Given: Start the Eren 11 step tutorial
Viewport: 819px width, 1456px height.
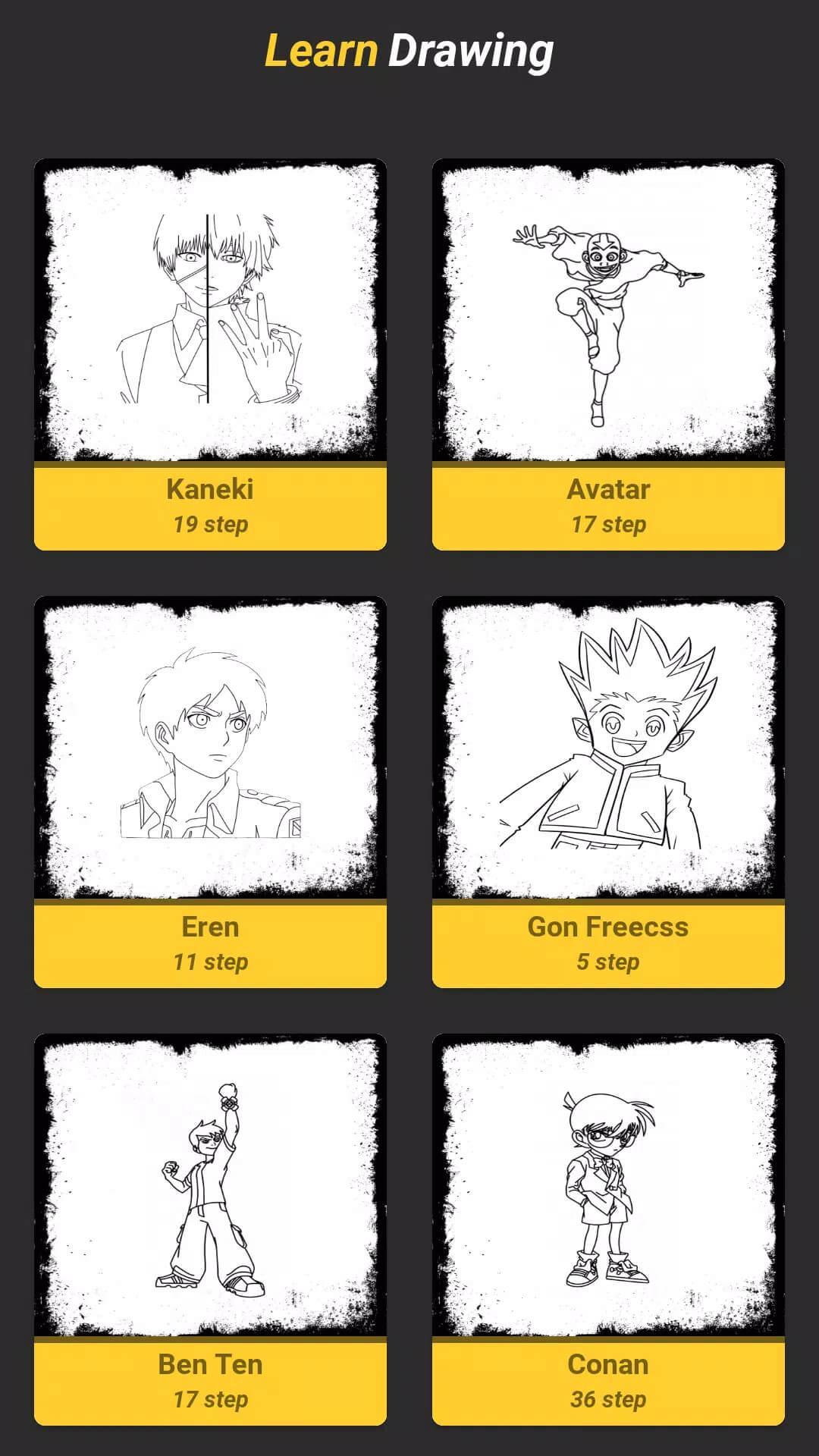Looking at the screenshot, I should pos(210,792).
